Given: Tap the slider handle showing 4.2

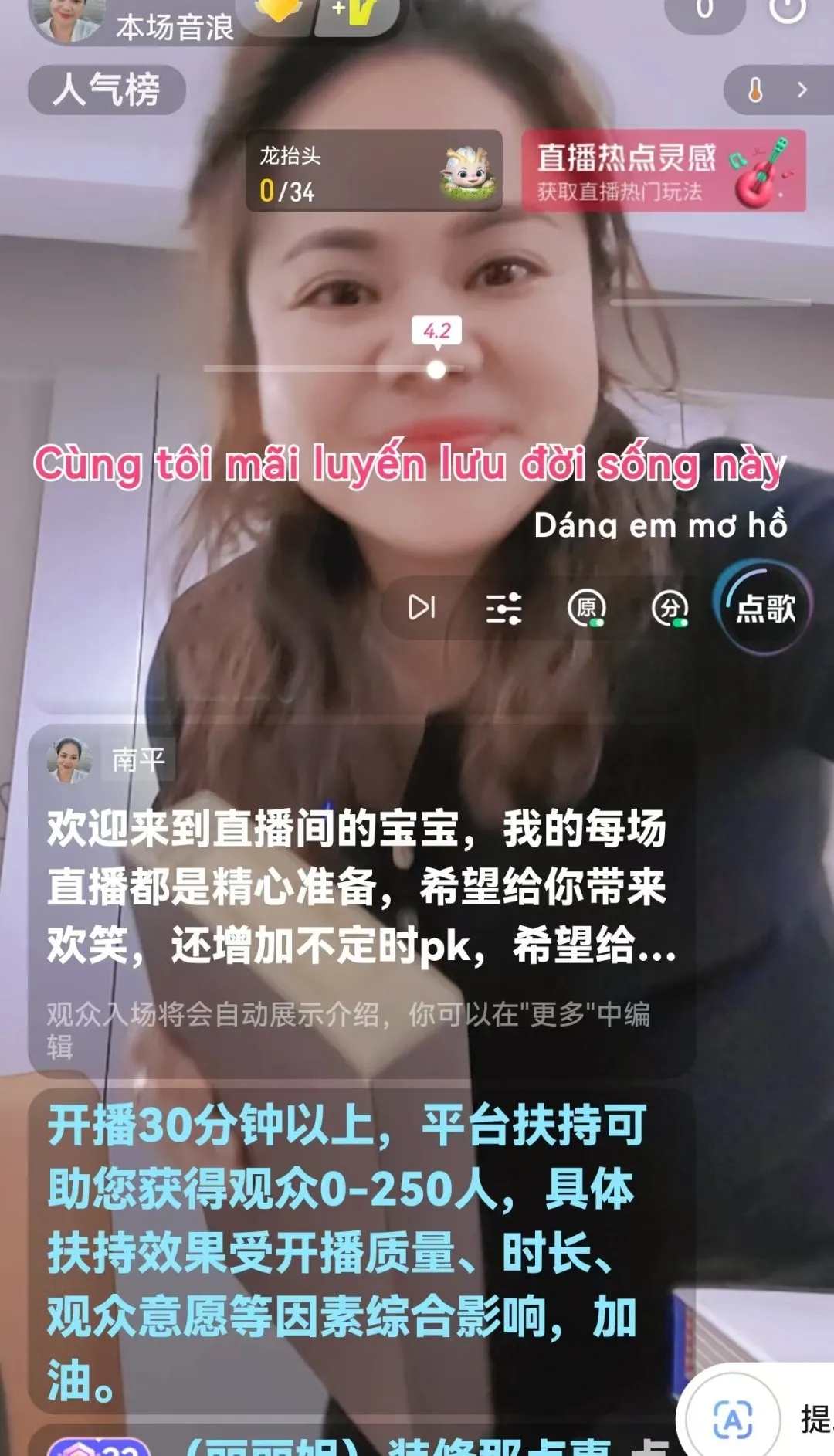Looking at the screenshot, I should pyautogui.click(x=436, y=370).
